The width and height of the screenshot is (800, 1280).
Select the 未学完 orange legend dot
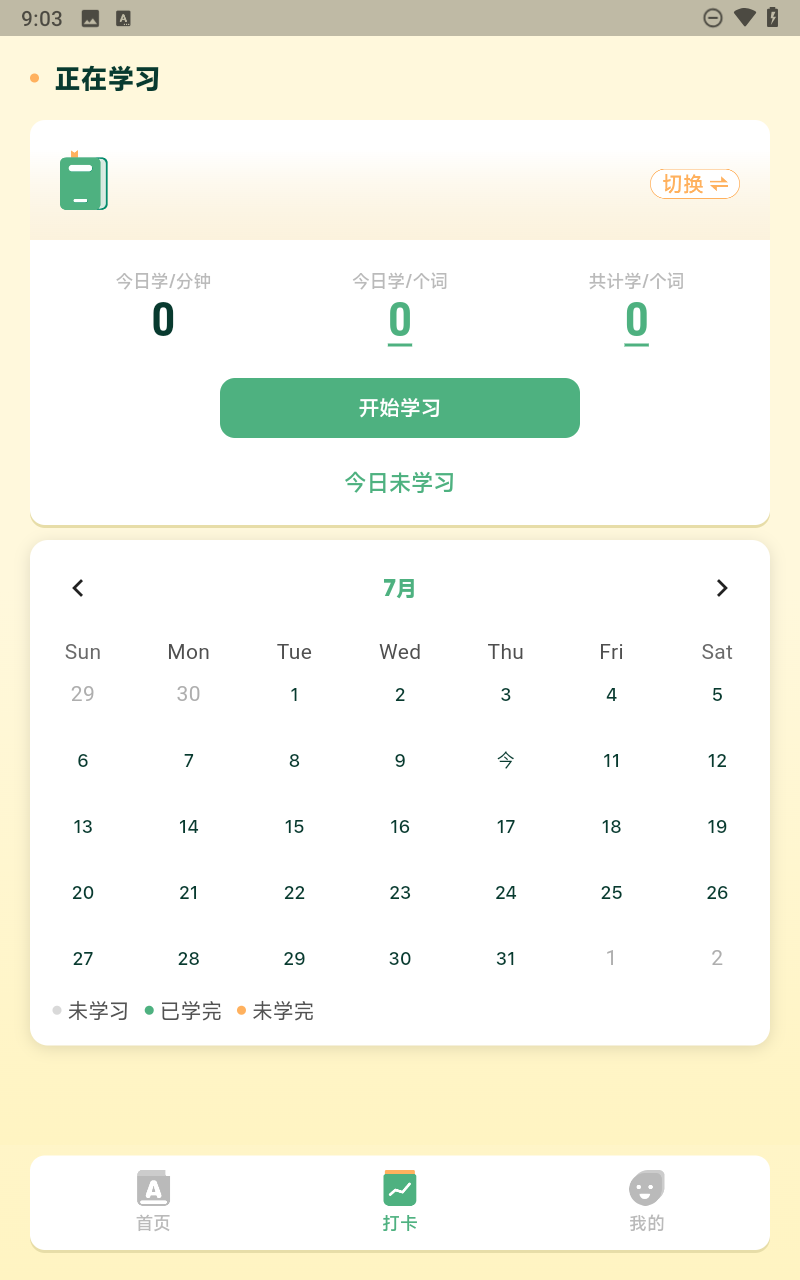241,1011
